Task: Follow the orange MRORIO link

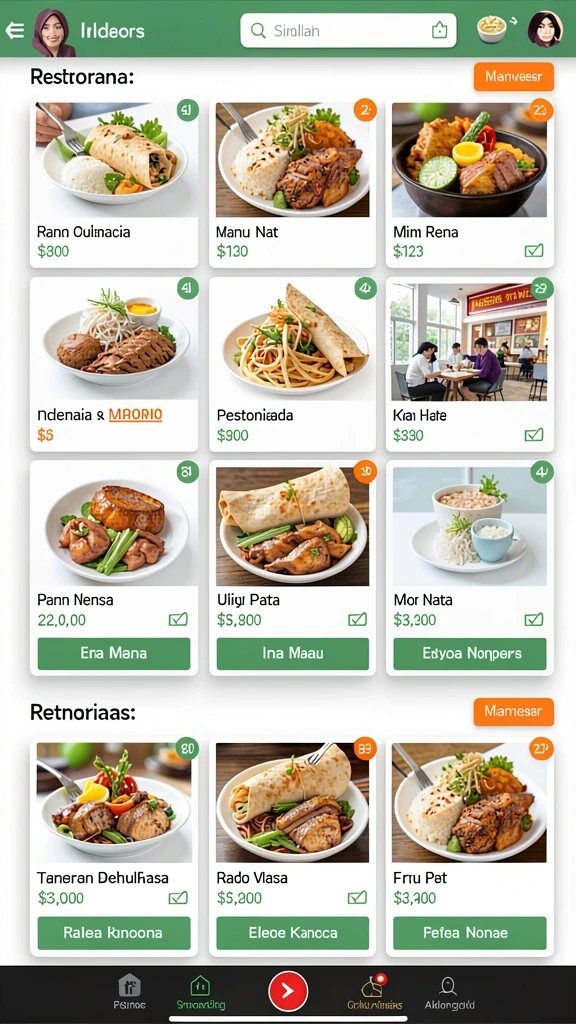Action: pyautogui.click(x=135, y=415)
